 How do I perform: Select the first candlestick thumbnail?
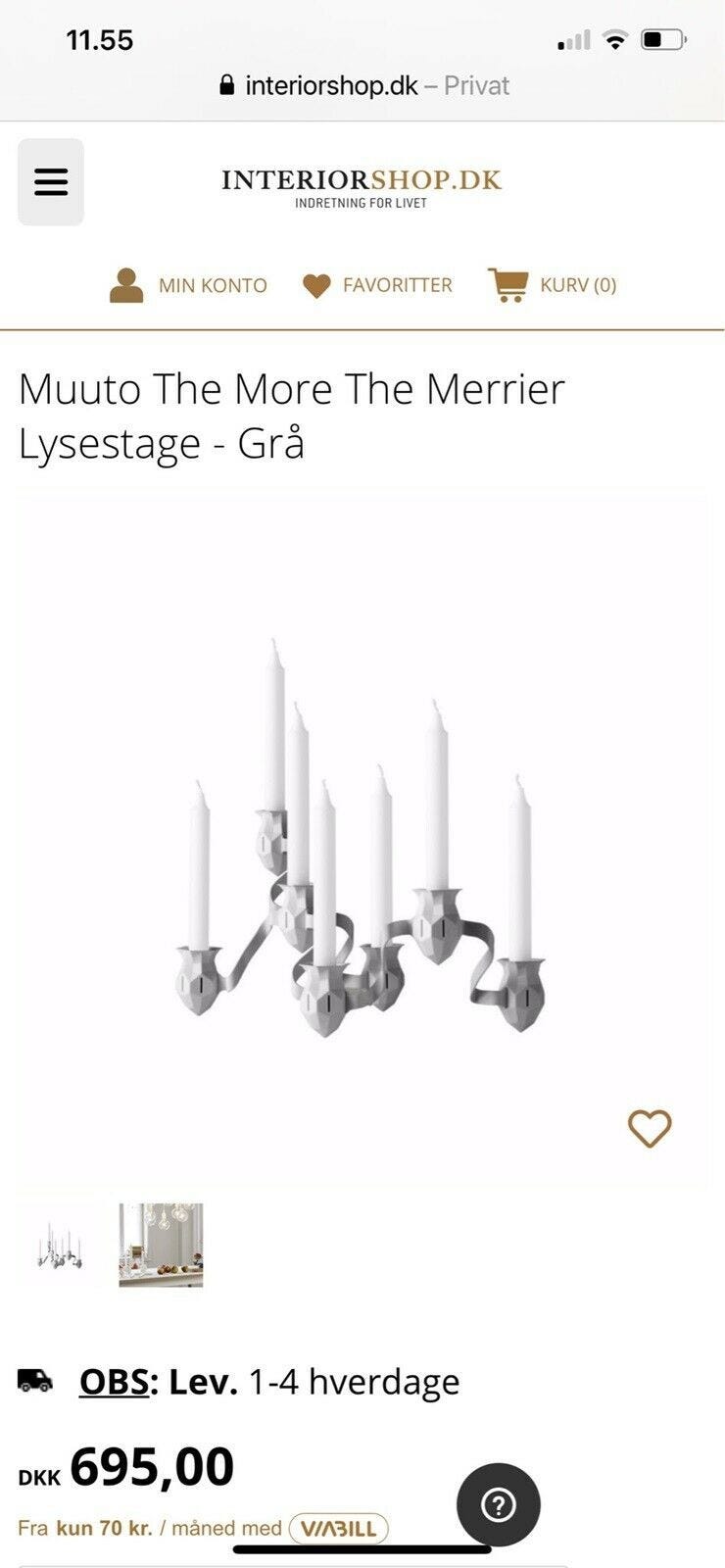(x=61, y=1246)
